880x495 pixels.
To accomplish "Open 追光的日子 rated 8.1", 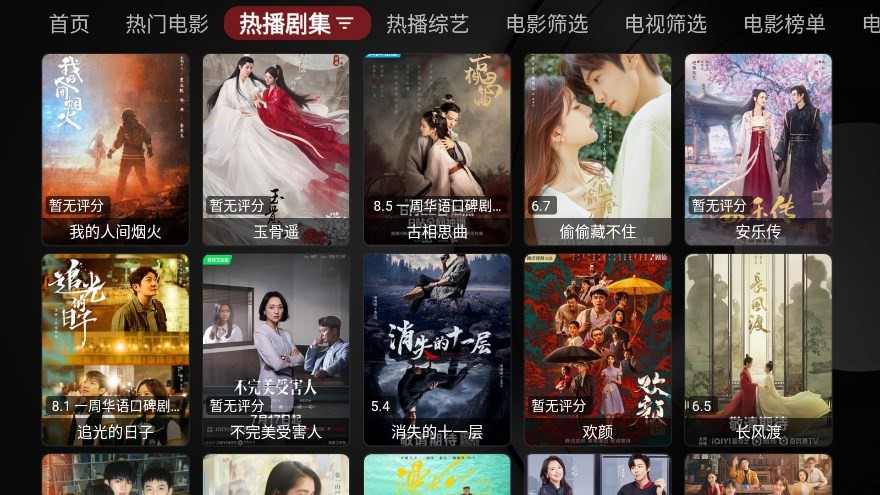I will pos(115,349).
